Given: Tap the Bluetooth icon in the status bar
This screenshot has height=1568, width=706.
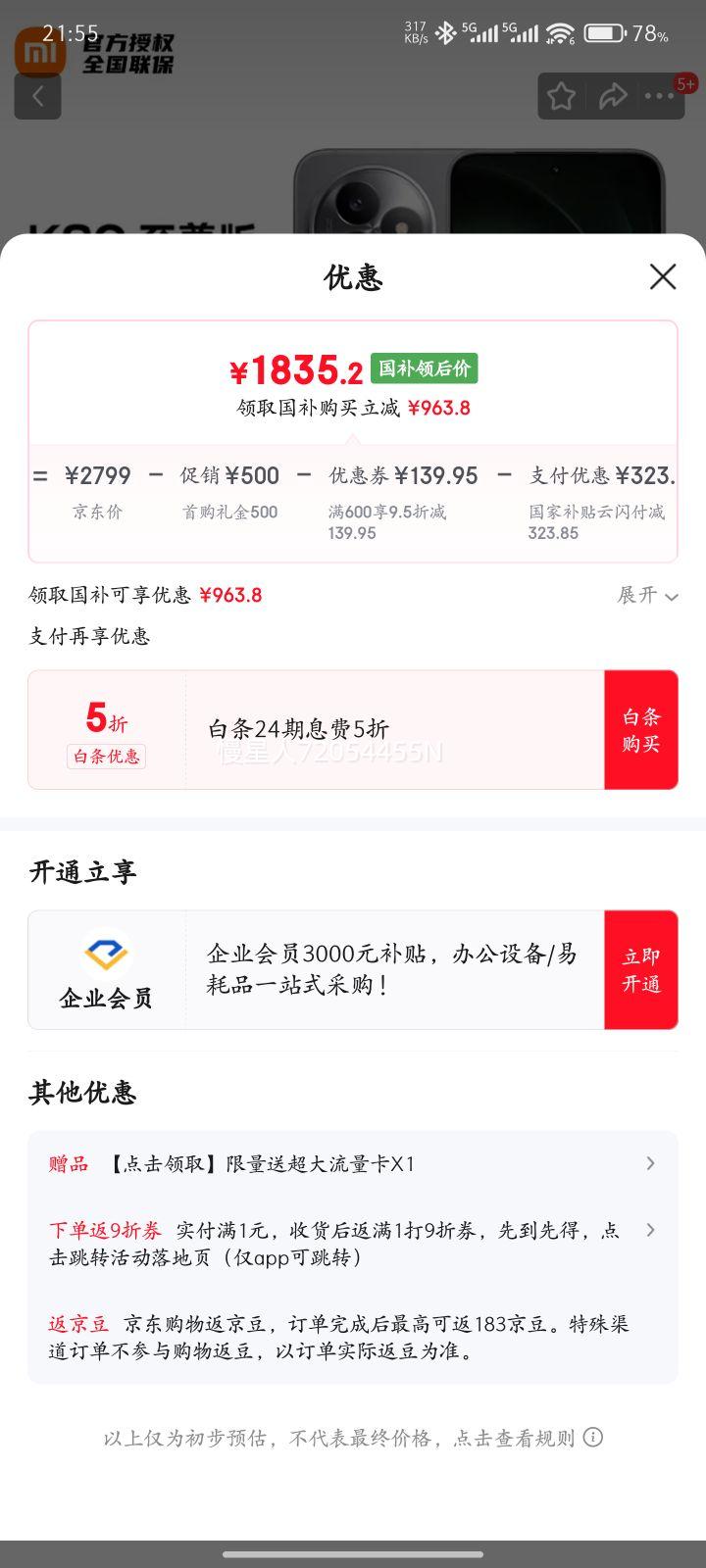Looking at the screenshot, I should (448, 33).
